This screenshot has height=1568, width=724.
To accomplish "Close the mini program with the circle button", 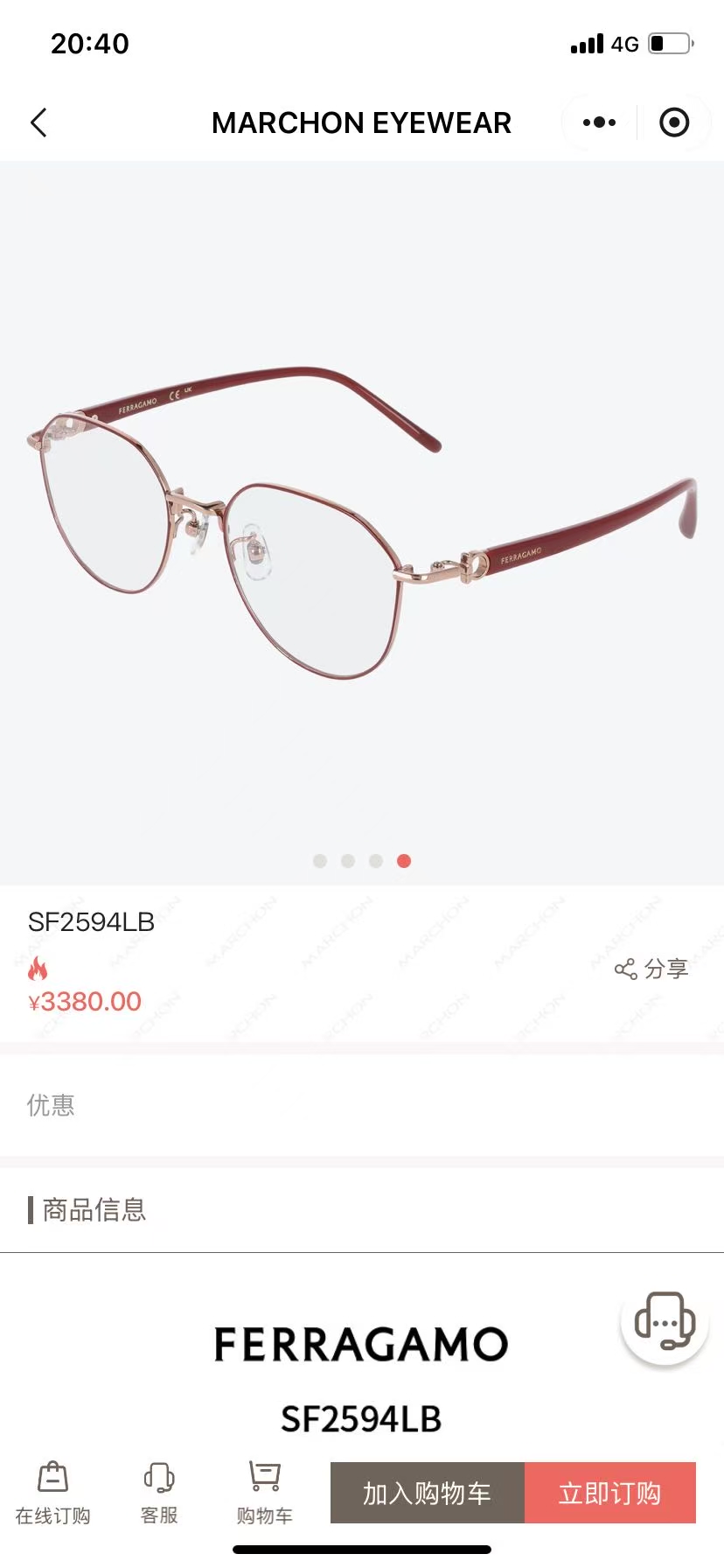I will pos(673,122).
